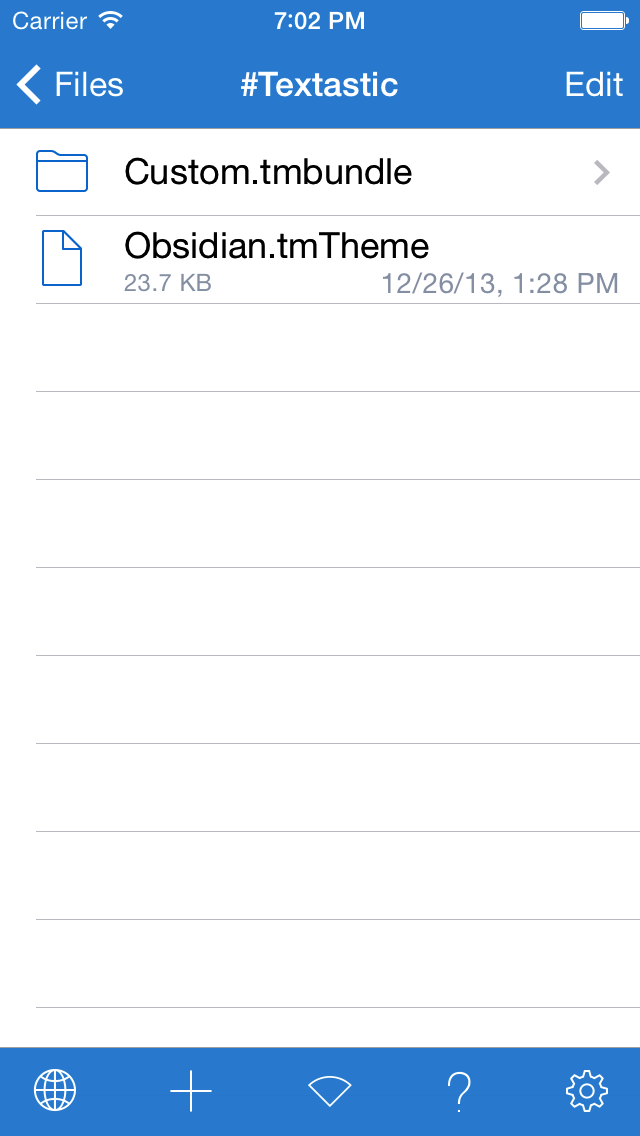Screen dimensions: 640x1136
Task: Tap the Edit button
Action: pos(594,85)
